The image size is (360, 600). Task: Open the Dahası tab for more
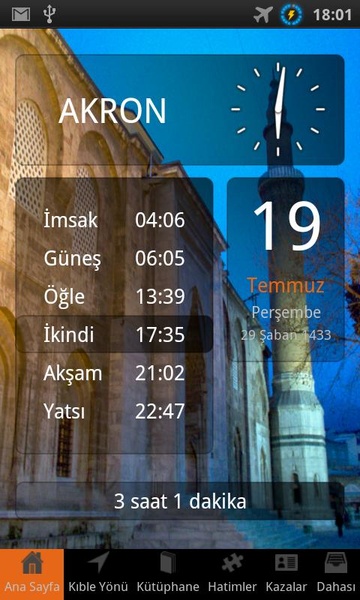click(x=336, y=574)
